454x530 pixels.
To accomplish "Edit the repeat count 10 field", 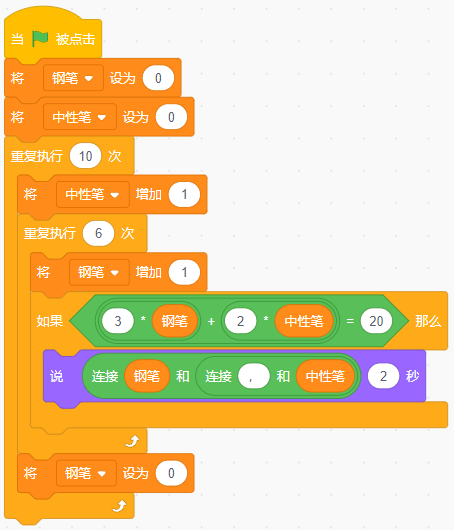I will pyautogui.click(x=86, y=156).
